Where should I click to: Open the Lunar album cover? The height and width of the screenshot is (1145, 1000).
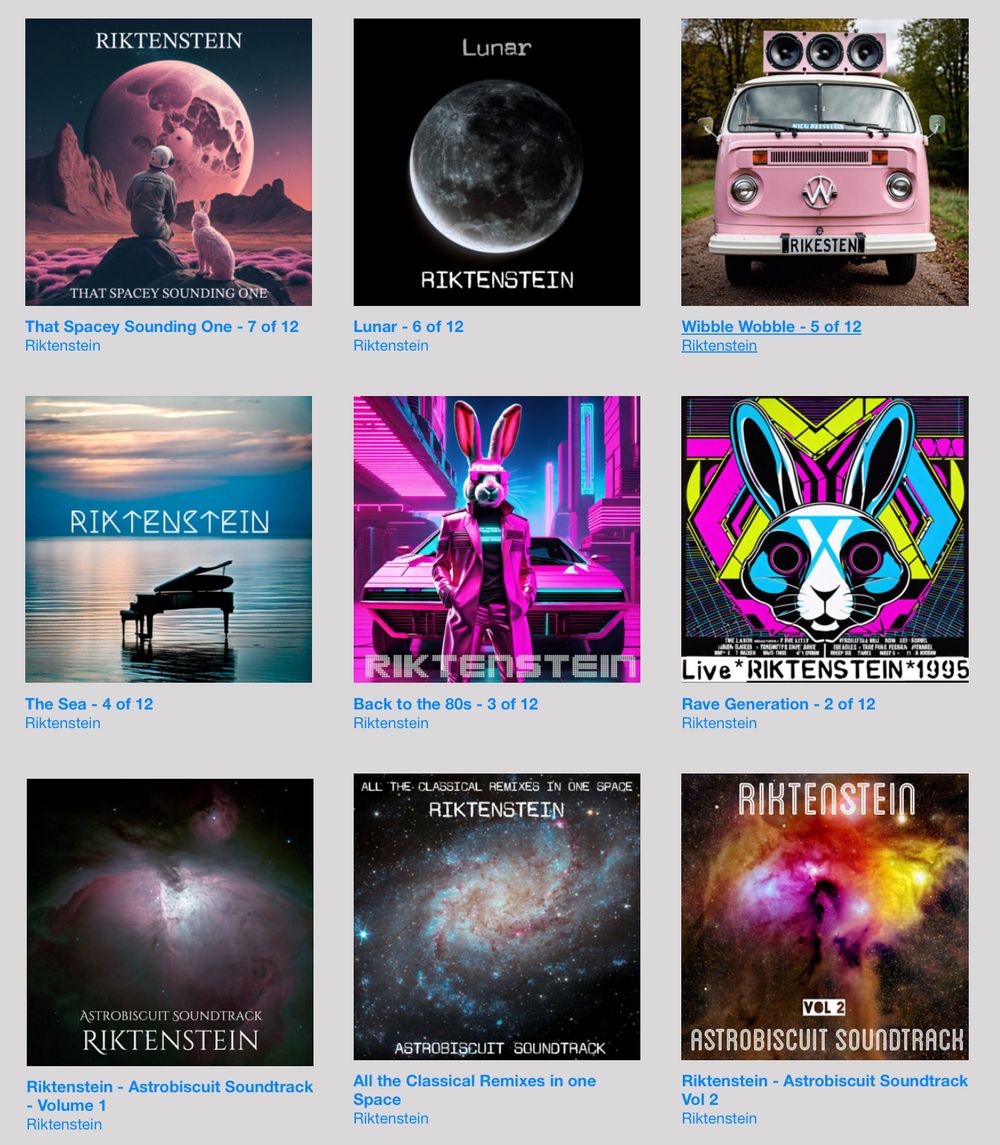tap(496, 162)
